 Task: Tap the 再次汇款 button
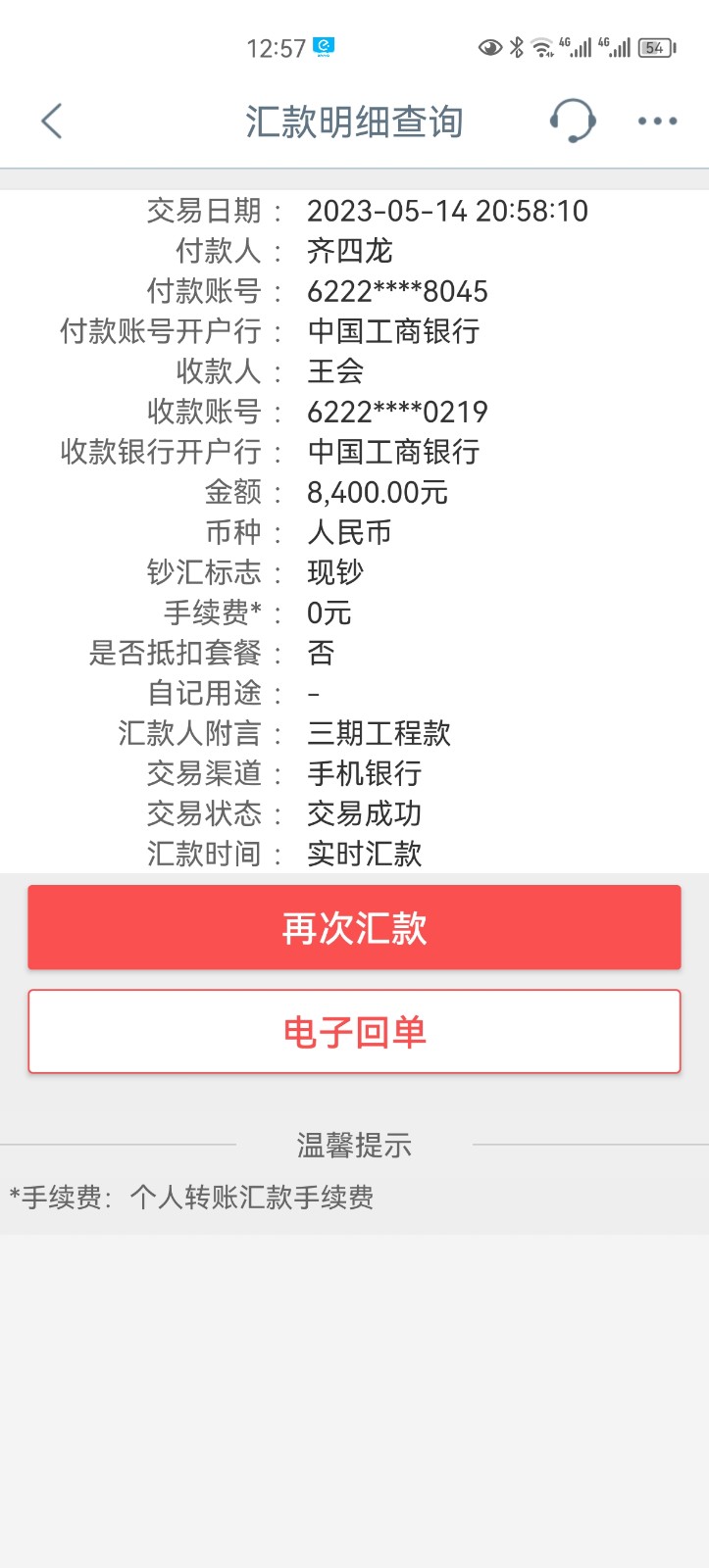354,927
